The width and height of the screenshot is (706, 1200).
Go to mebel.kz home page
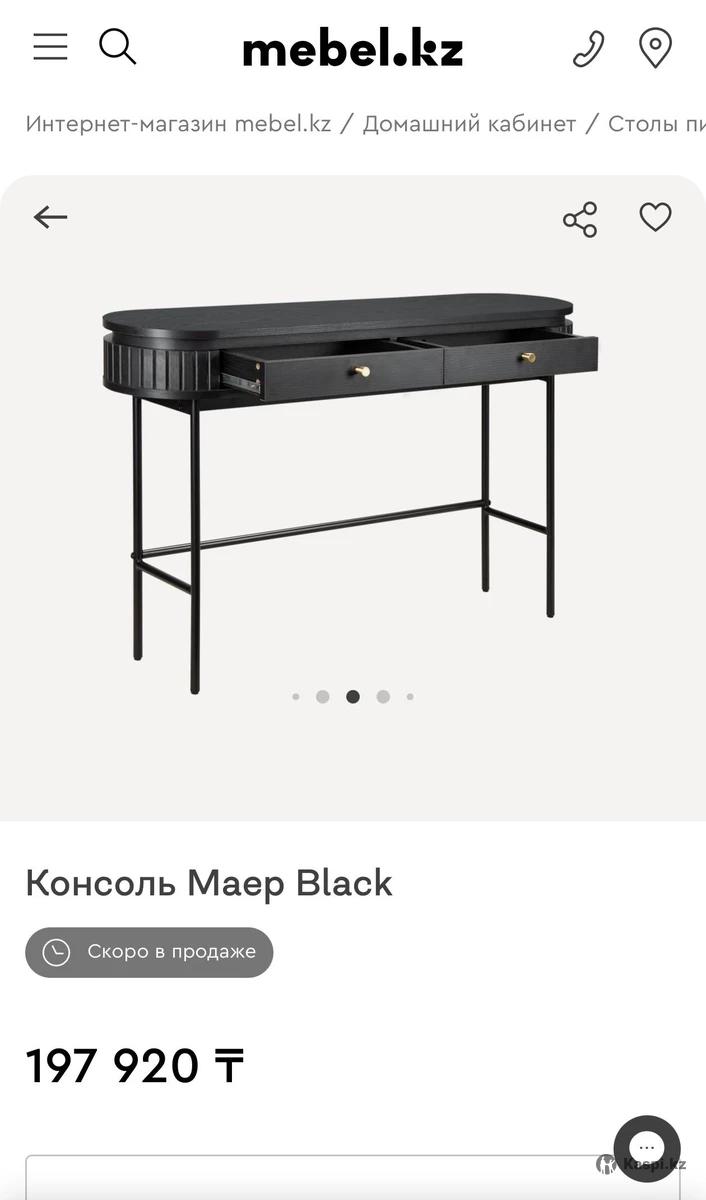coord(353,48)
